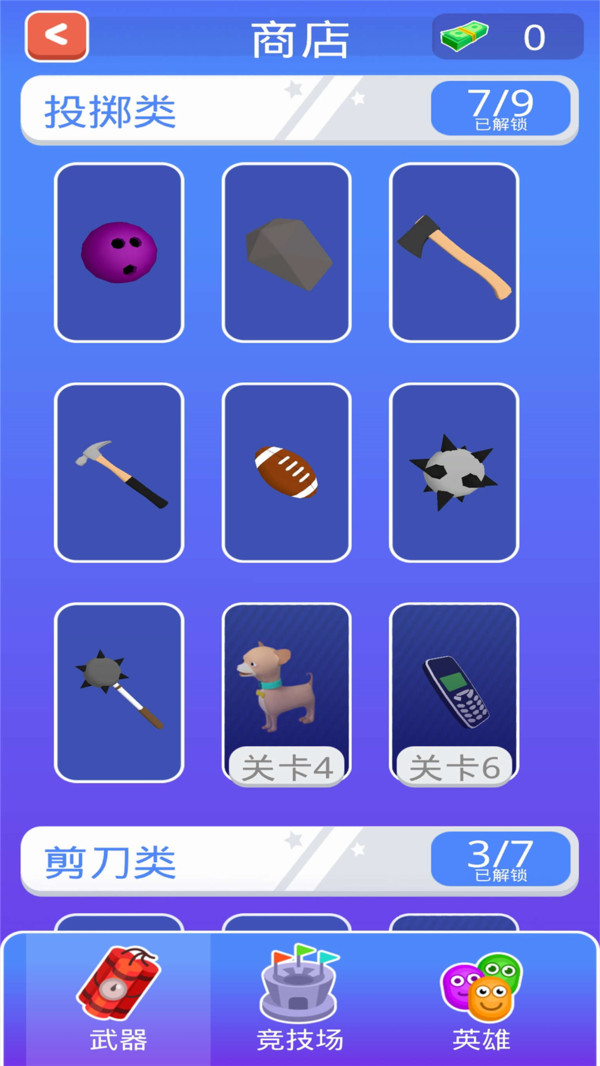Open the 竞技场 tab
The image size is (600, 1066).
click(x=299, y=998)
